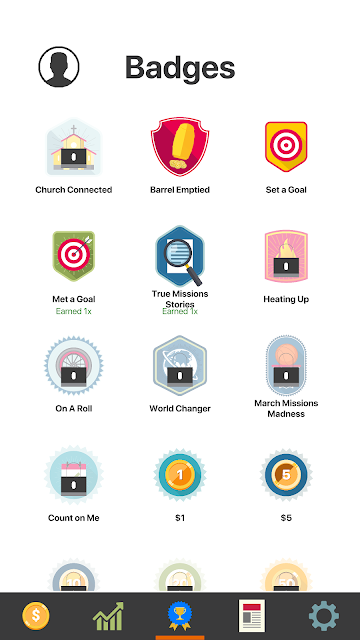The image size is (360, 640).
Task: Switch to the growth chart tab
Action: tap(108, 616)
